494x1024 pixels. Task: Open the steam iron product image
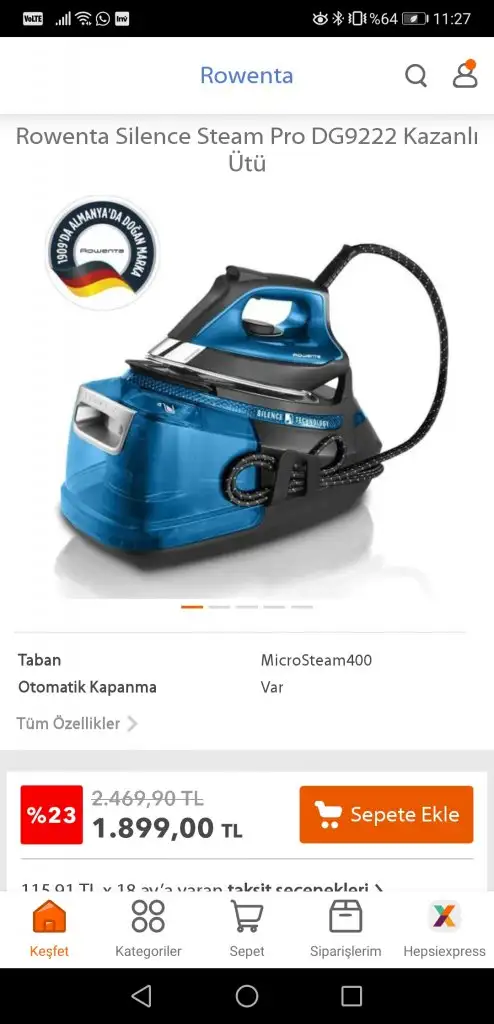click(x=247, y=392)
